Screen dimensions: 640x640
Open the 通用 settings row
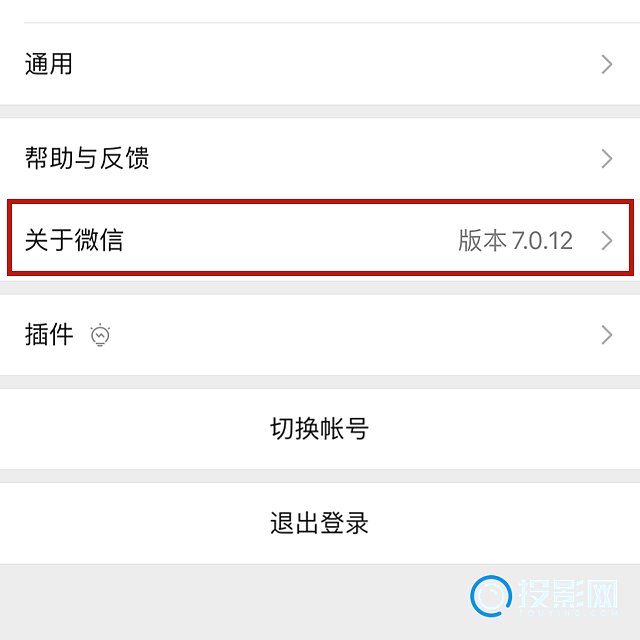[320, 65]
